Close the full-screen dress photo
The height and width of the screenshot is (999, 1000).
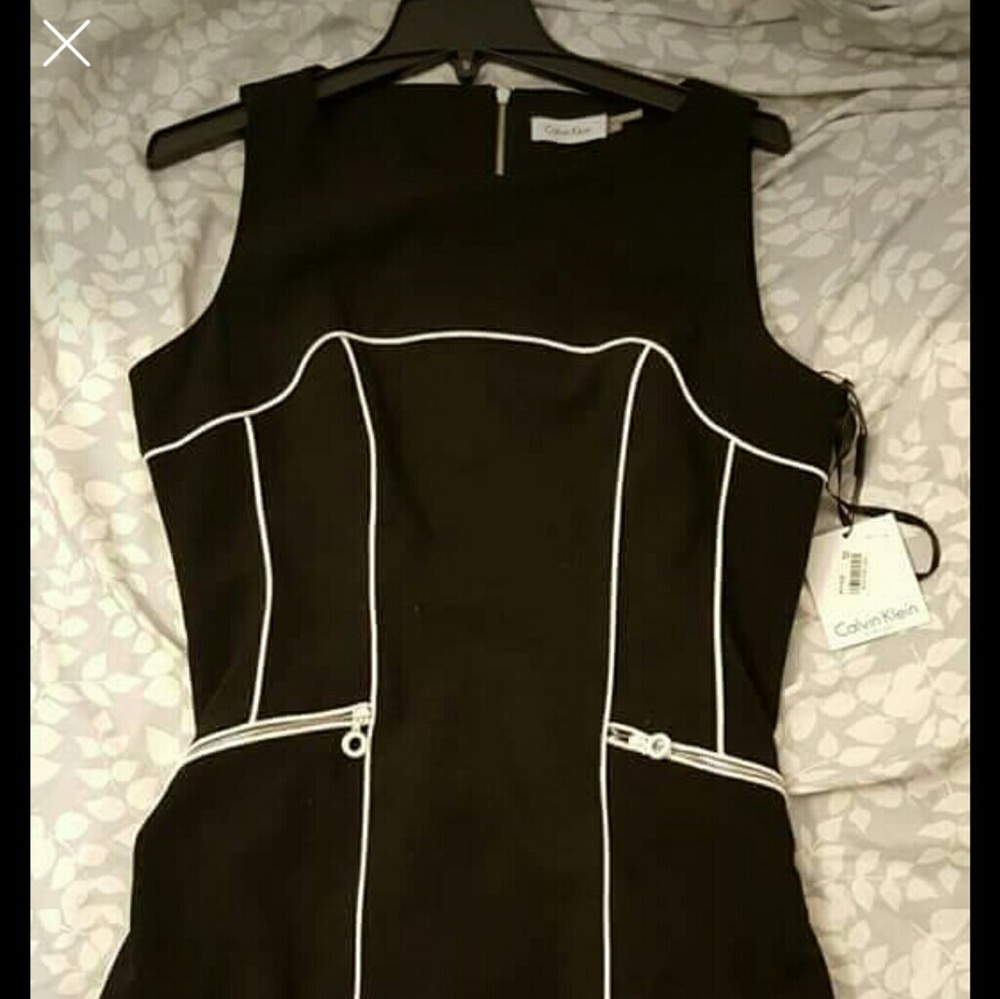(66, 43)
